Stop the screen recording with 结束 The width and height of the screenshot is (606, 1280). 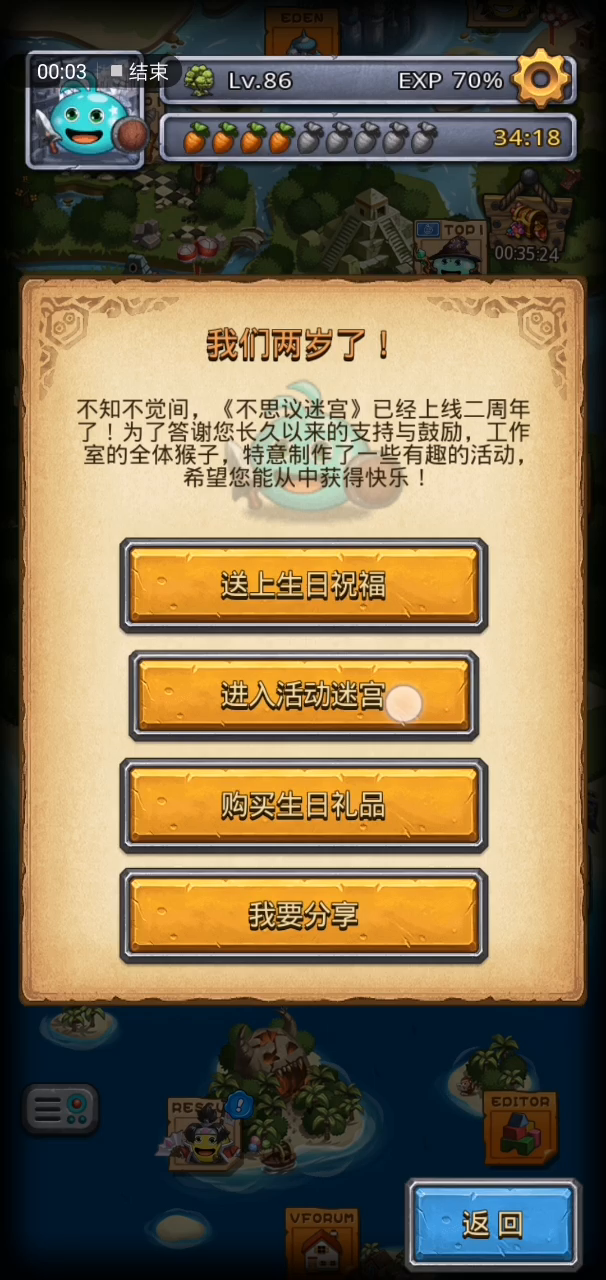click(140, 72)
